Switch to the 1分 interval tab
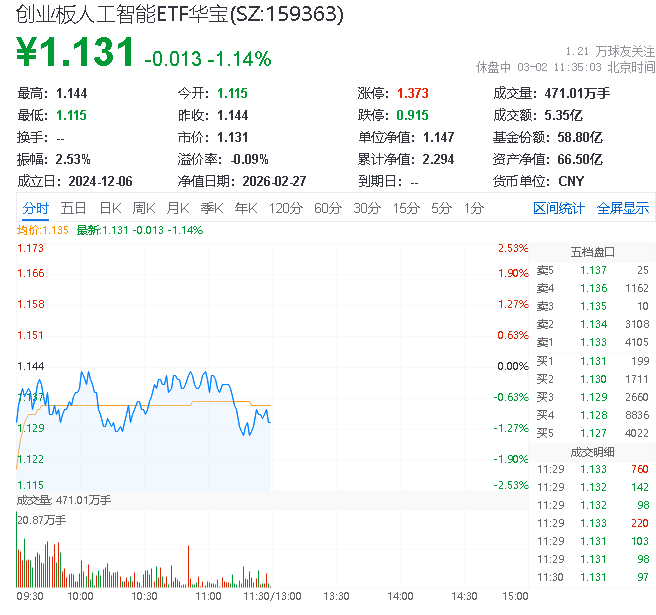Viewport: 656px width, 615px height. (474, 208)
